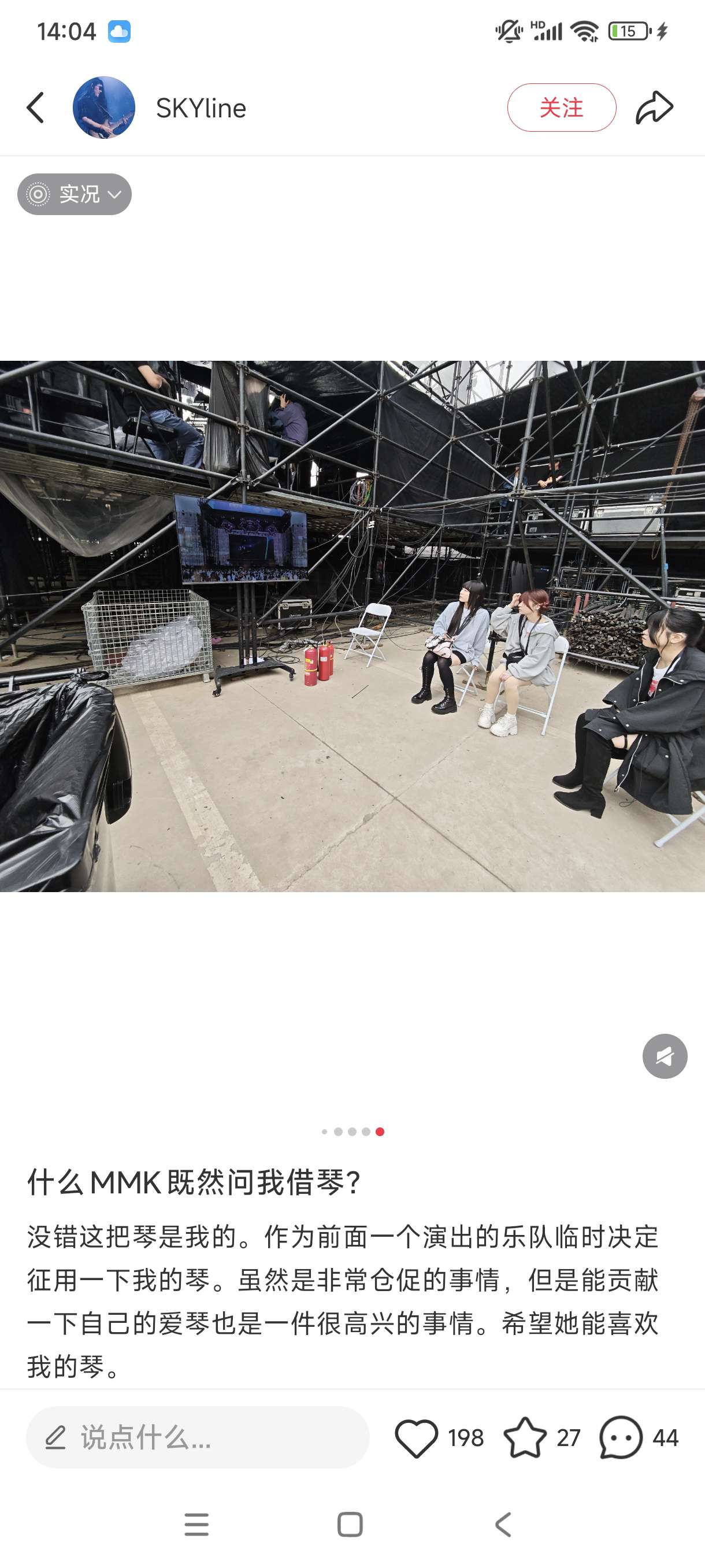Open the post photo in full view
The width and height of the screenshot is (705, 1568).
coord(352,626)
